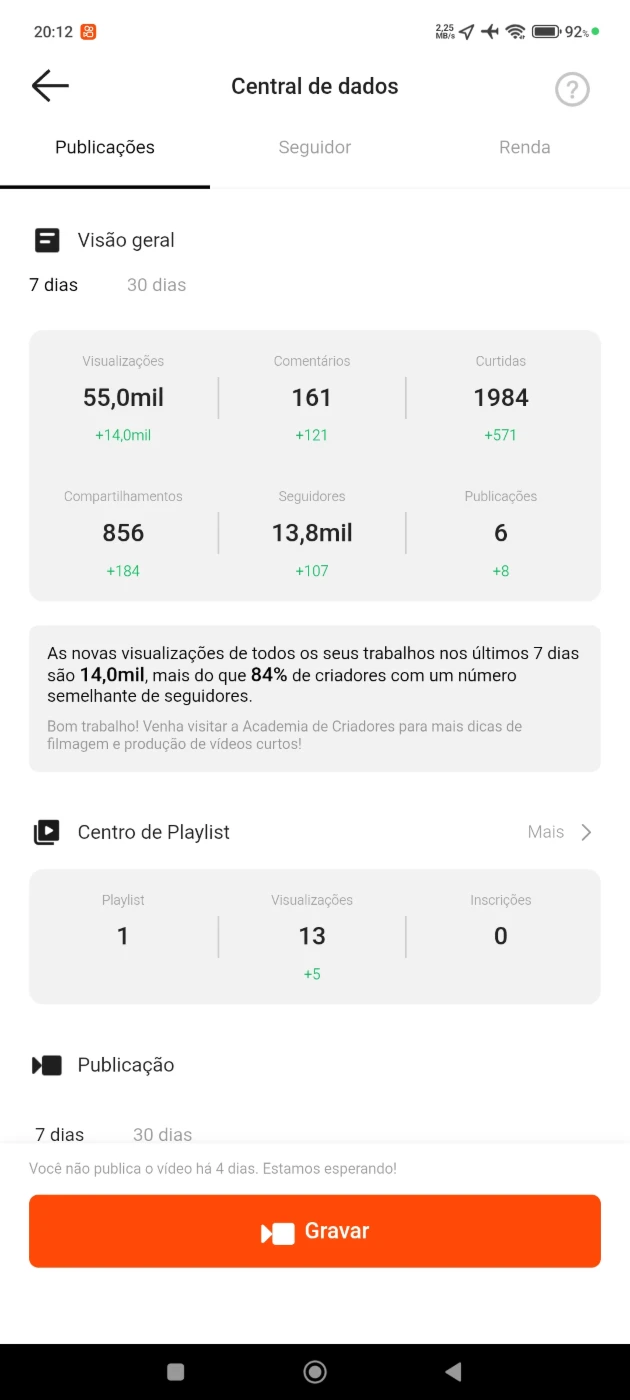630x1400 pixels.
Task: Tap the system home button
Action: tap(315, 1371)
